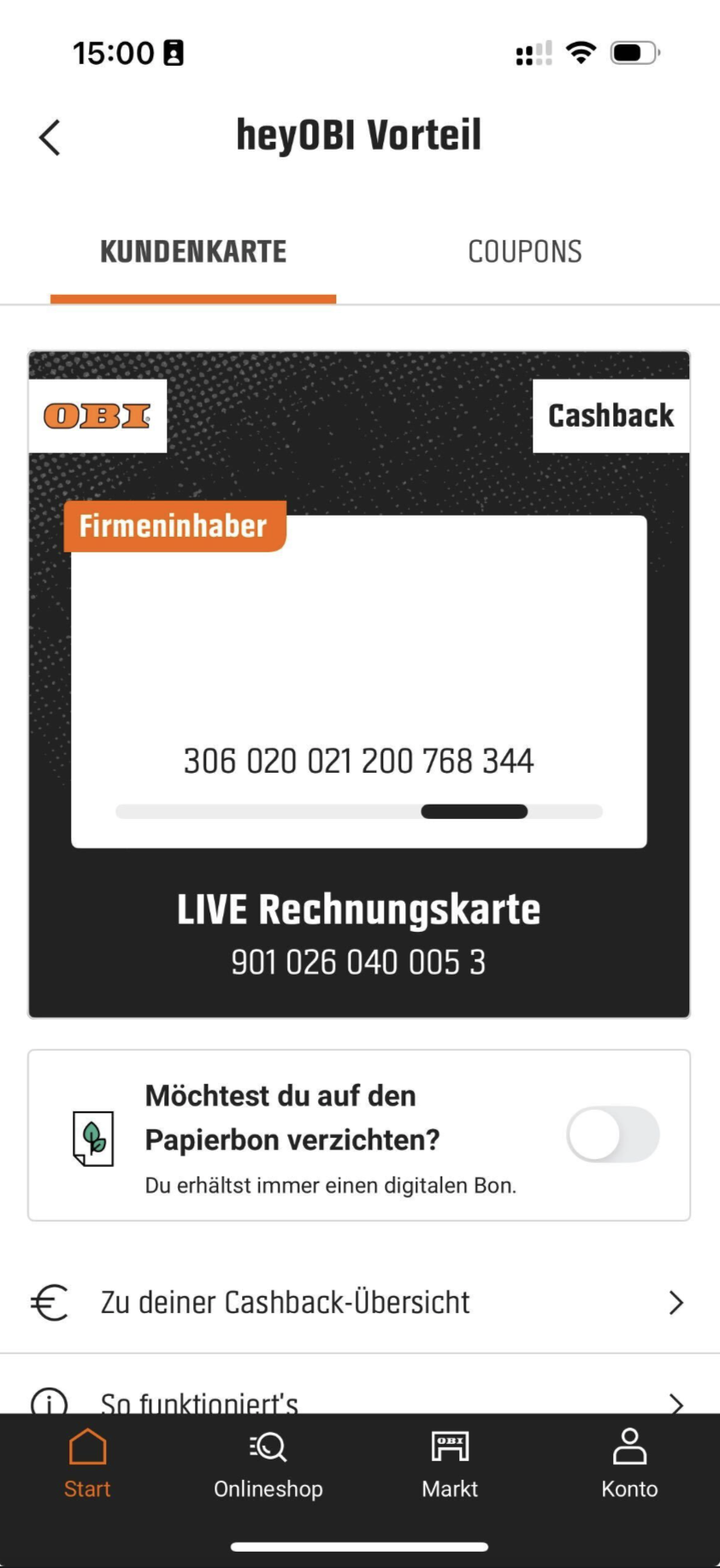Go back from heyOBI Vorteil
720x1568 pixels.
pyautogui.click(x=50, y=137)
